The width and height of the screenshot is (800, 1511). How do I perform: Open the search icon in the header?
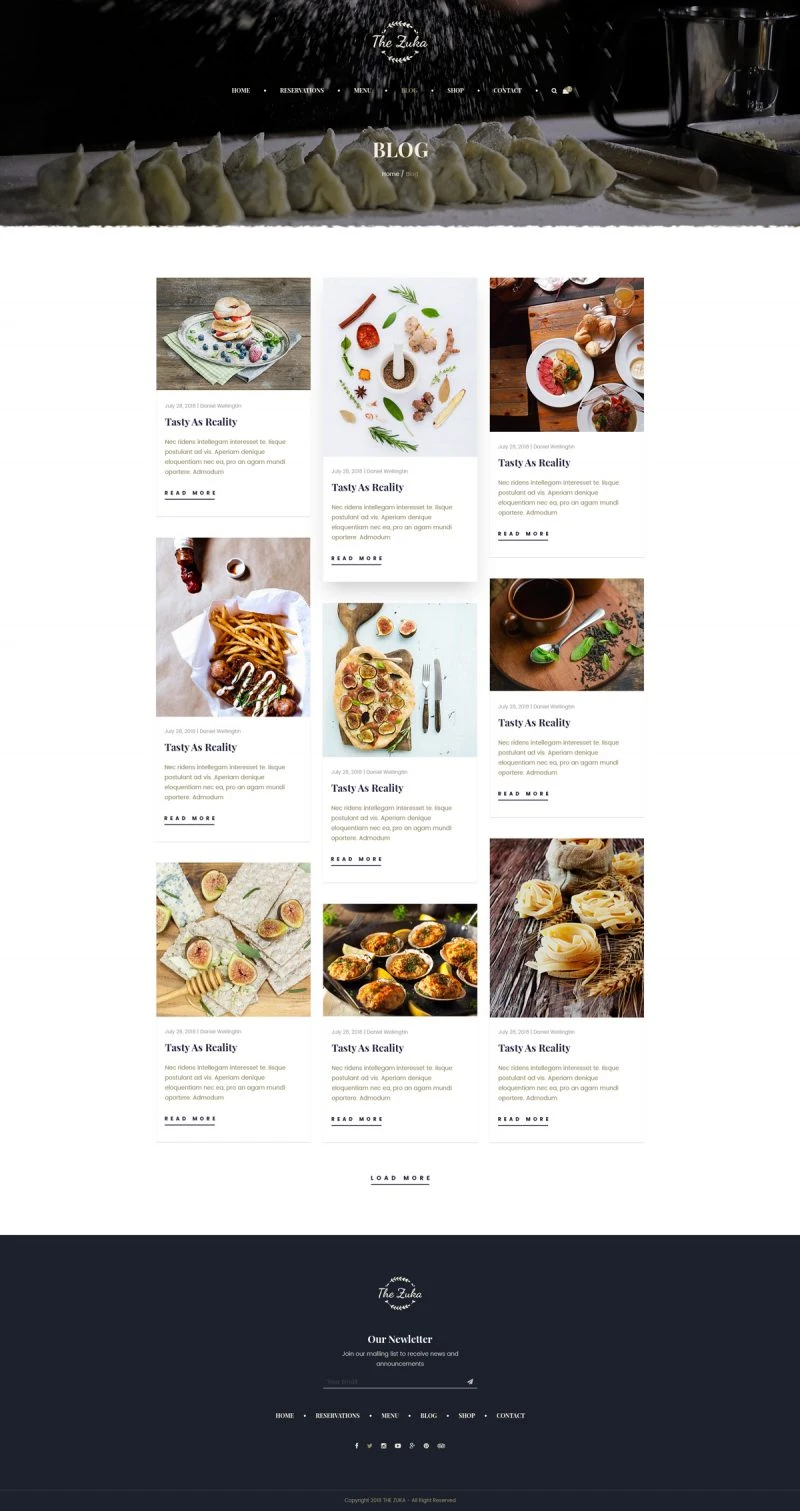coord(554,91)
